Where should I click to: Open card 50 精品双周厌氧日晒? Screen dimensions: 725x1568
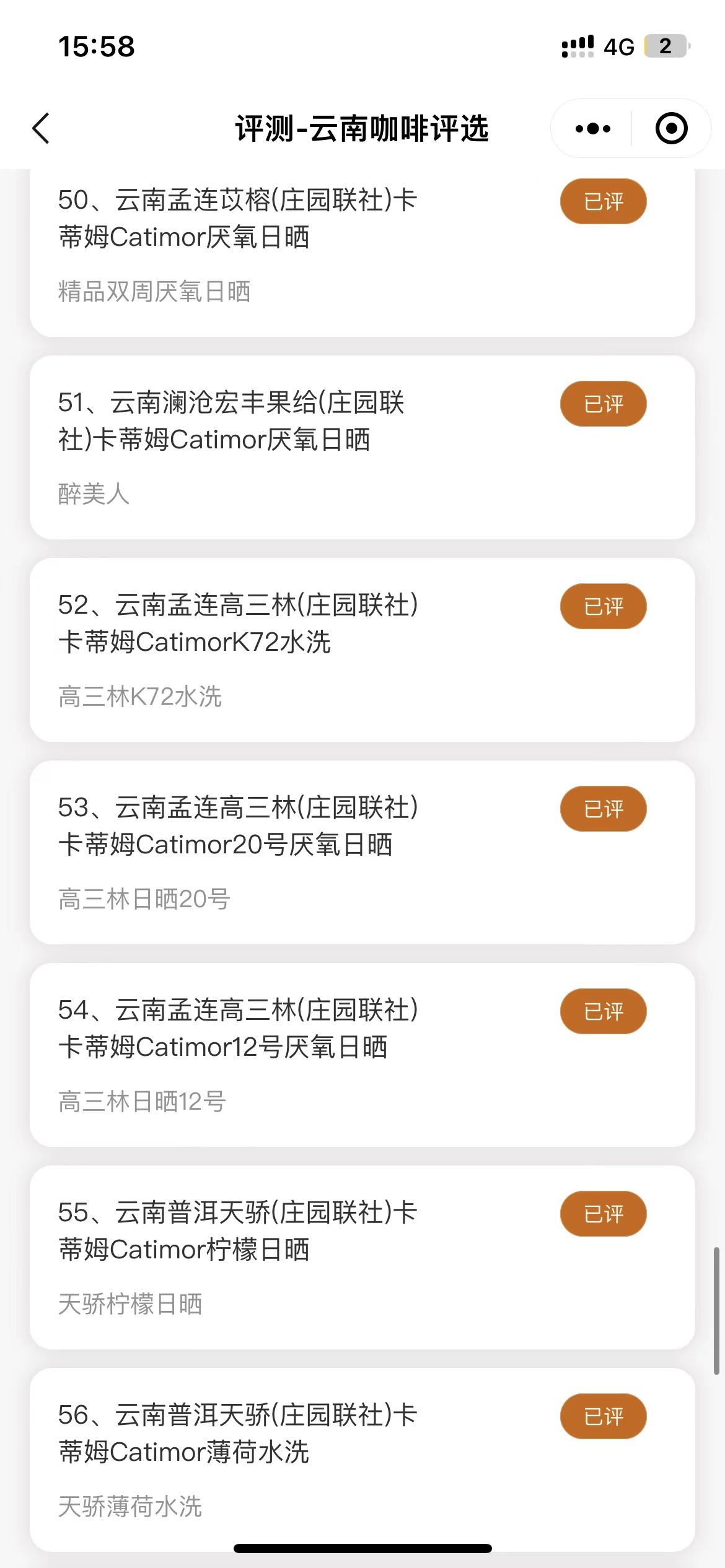[362, 253]
